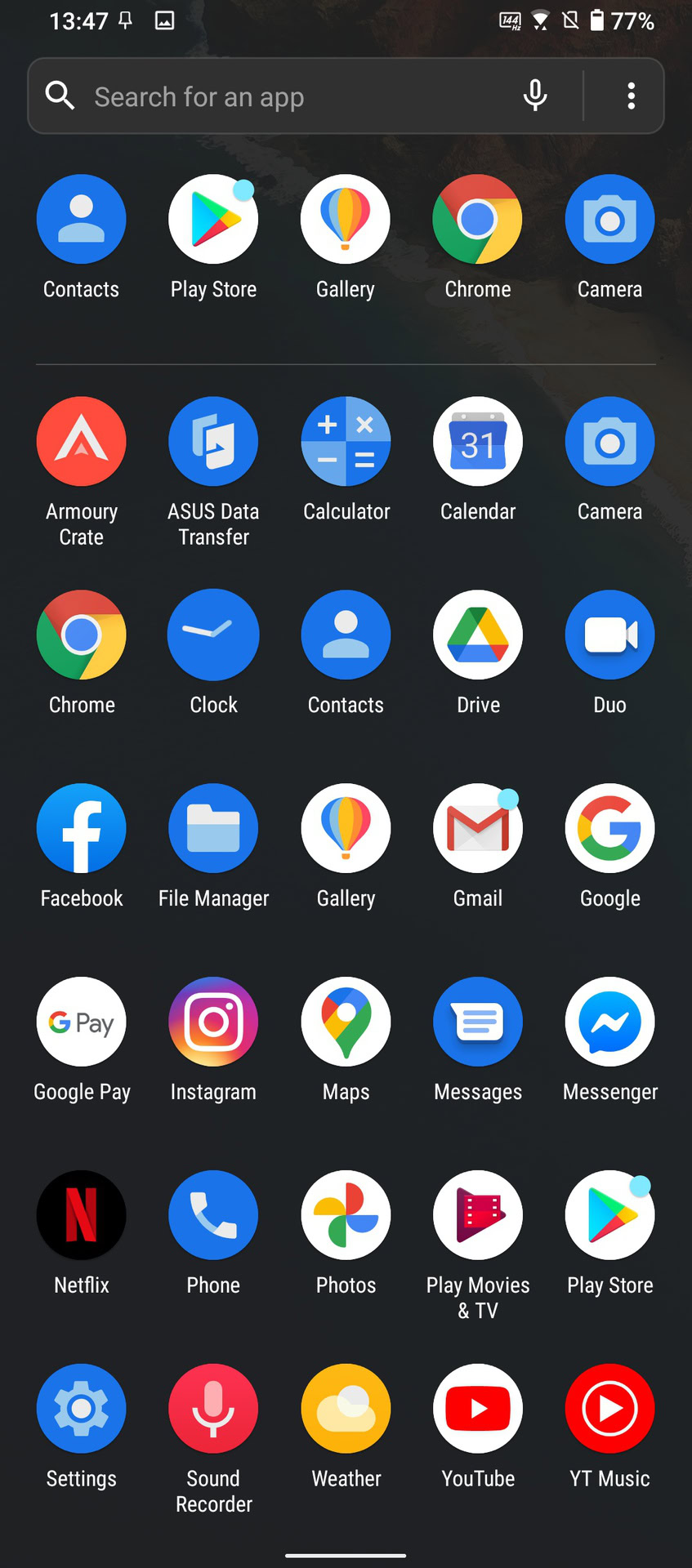Screen dimensions: 692x1568
Task: Open Google Pay
Action: (x=82, y=1022)
